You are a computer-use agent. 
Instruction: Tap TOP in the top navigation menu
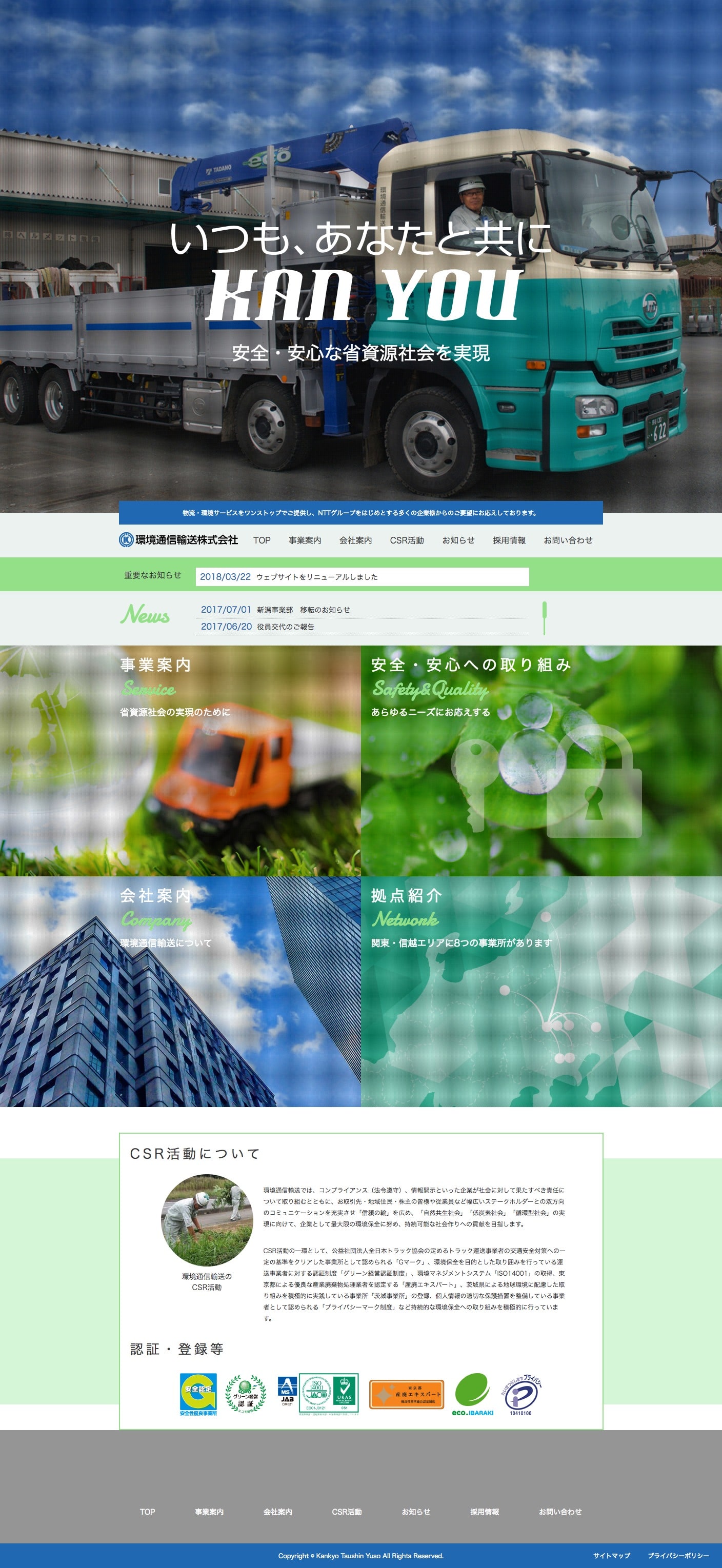coord(262,540)
